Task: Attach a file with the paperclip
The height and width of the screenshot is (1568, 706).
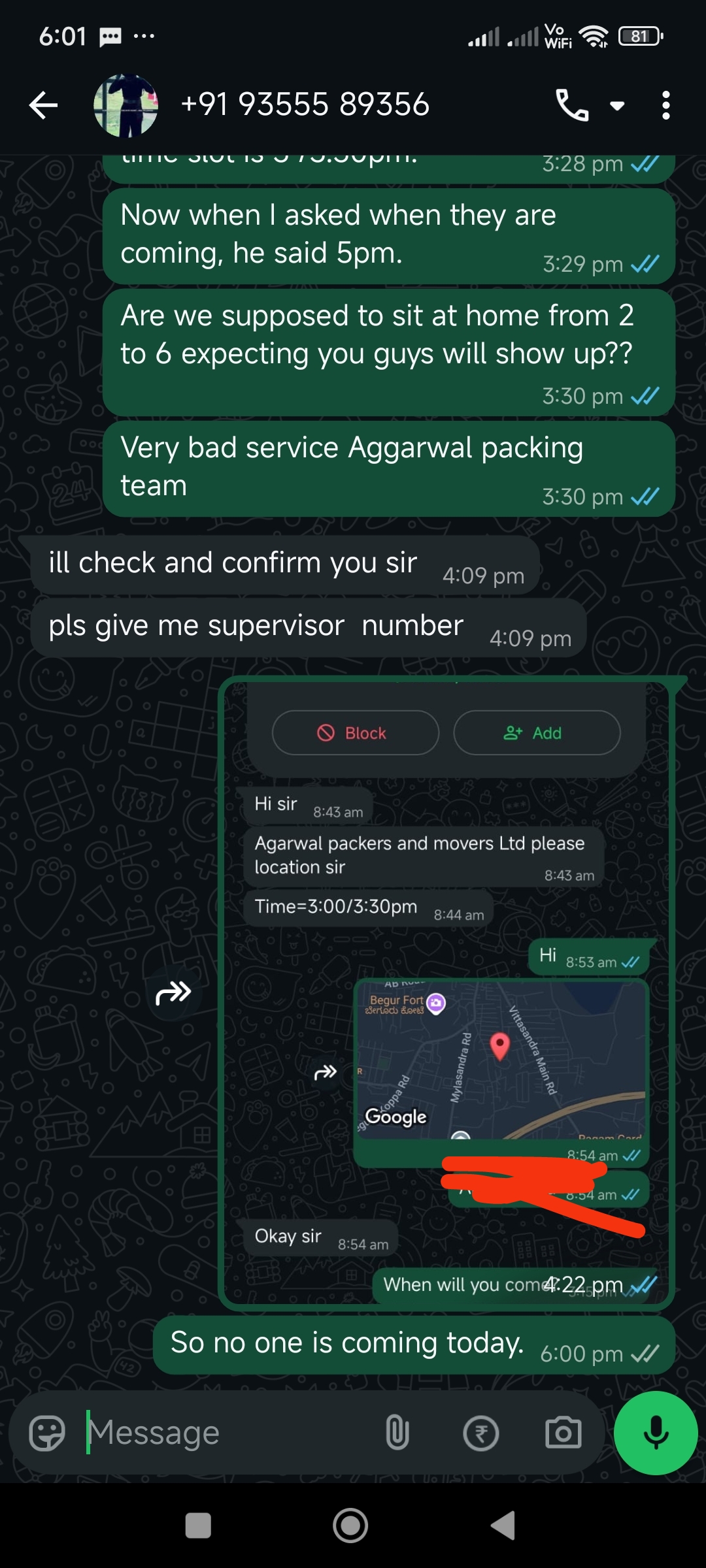Action: point(397,1433)
